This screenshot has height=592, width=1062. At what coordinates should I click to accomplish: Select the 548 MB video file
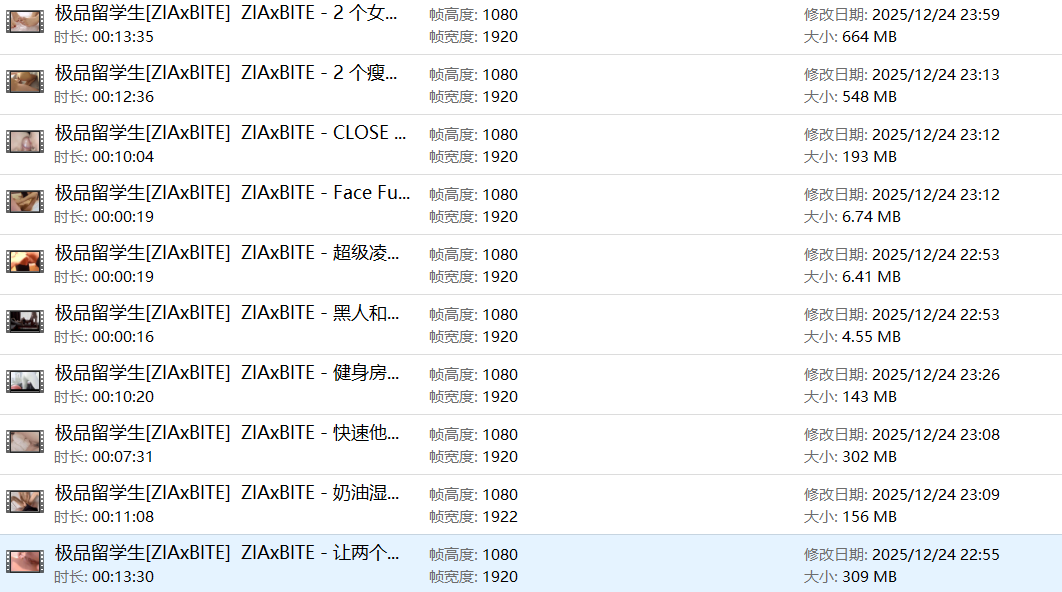225,74
